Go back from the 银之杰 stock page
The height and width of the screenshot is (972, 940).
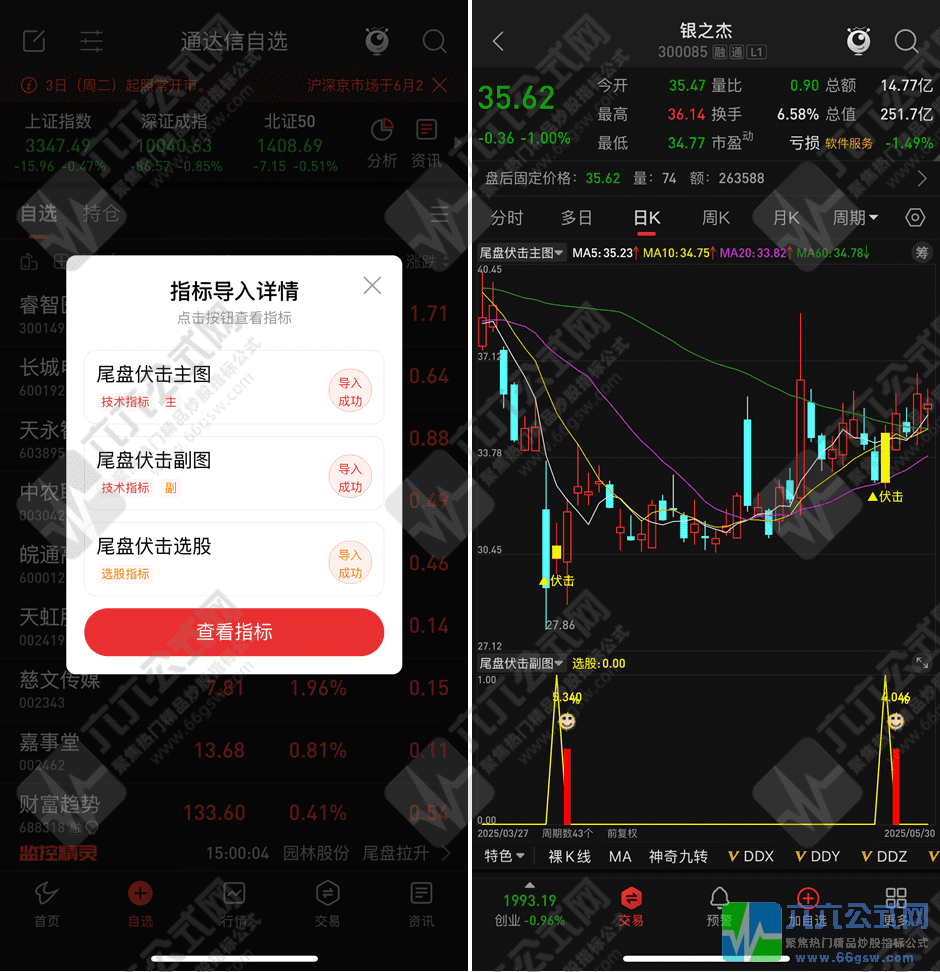(x=498, y=41)
